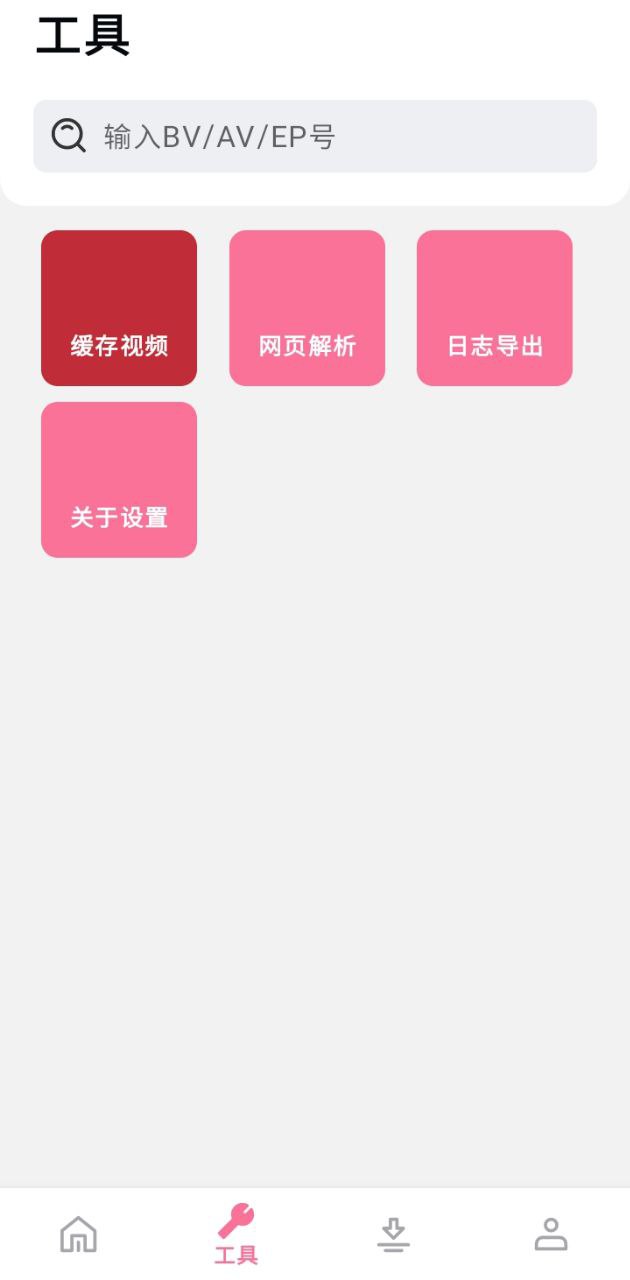
Task: Select the 工具 tab
Action: pos(236,1234)
